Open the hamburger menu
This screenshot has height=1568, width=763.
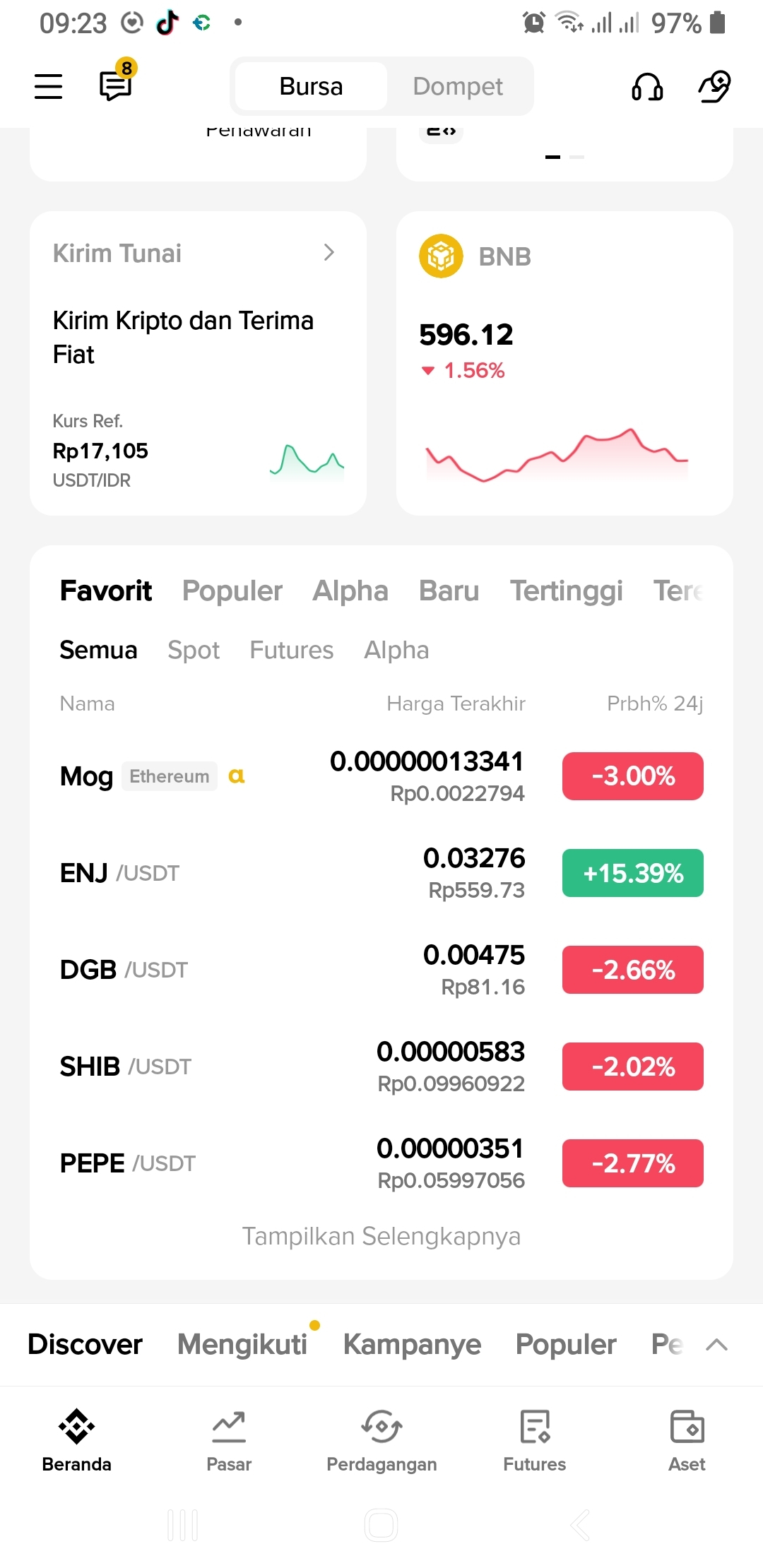pyautogui.click(x=48, y=86)
